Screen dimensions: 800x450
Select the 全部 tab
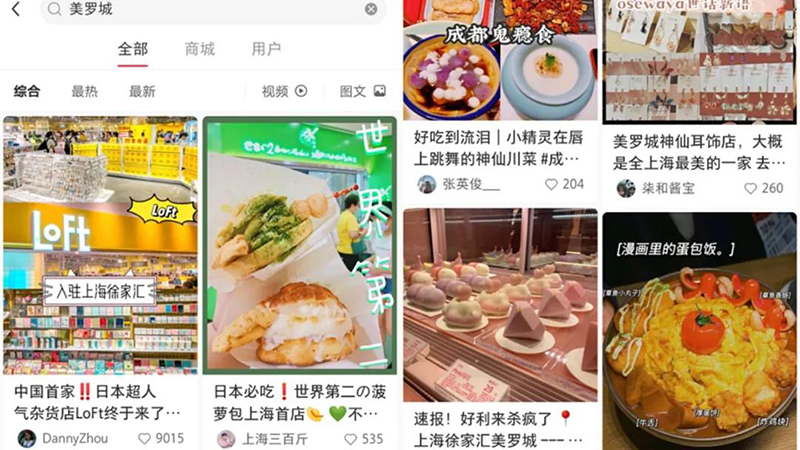click(x=132, y=49)
